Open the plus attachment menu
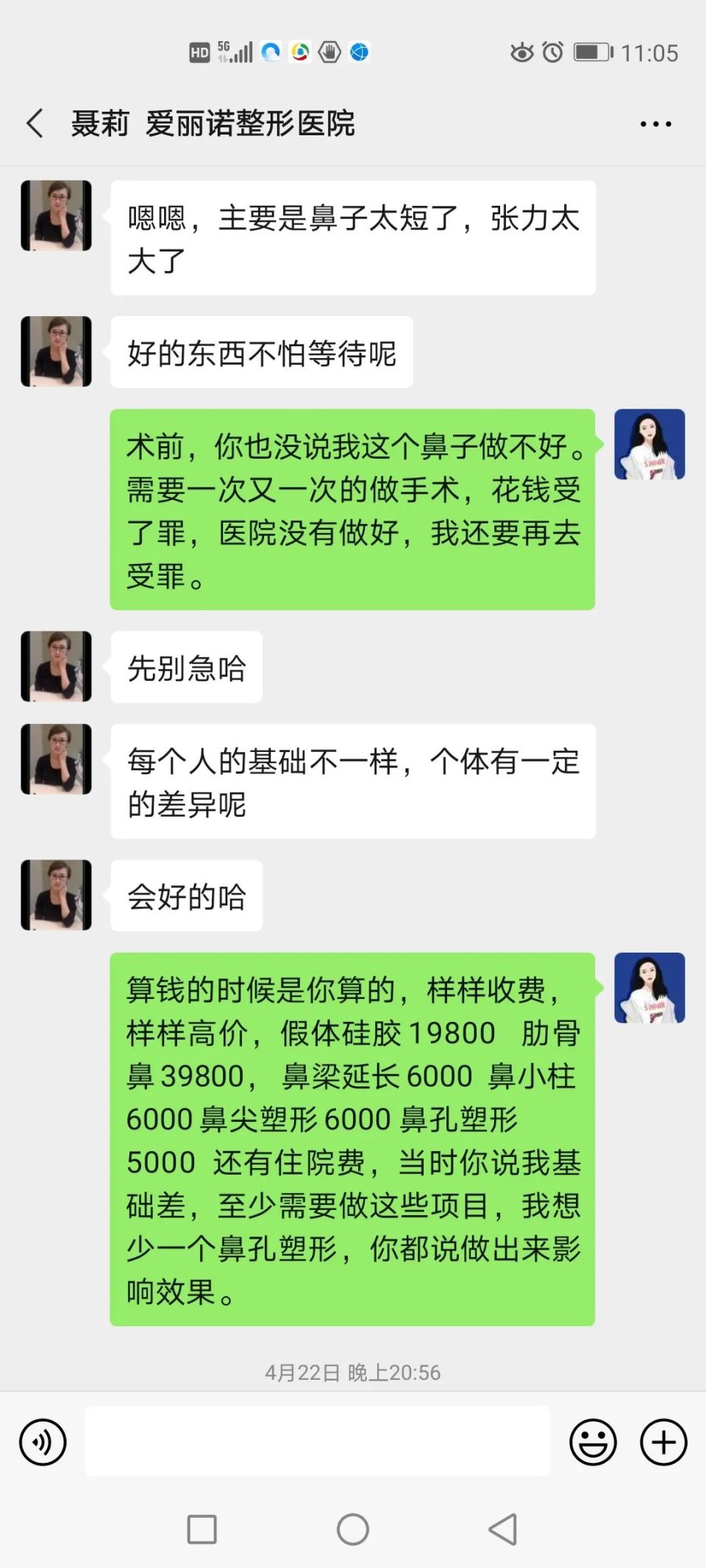 (x=663, y=1442)
